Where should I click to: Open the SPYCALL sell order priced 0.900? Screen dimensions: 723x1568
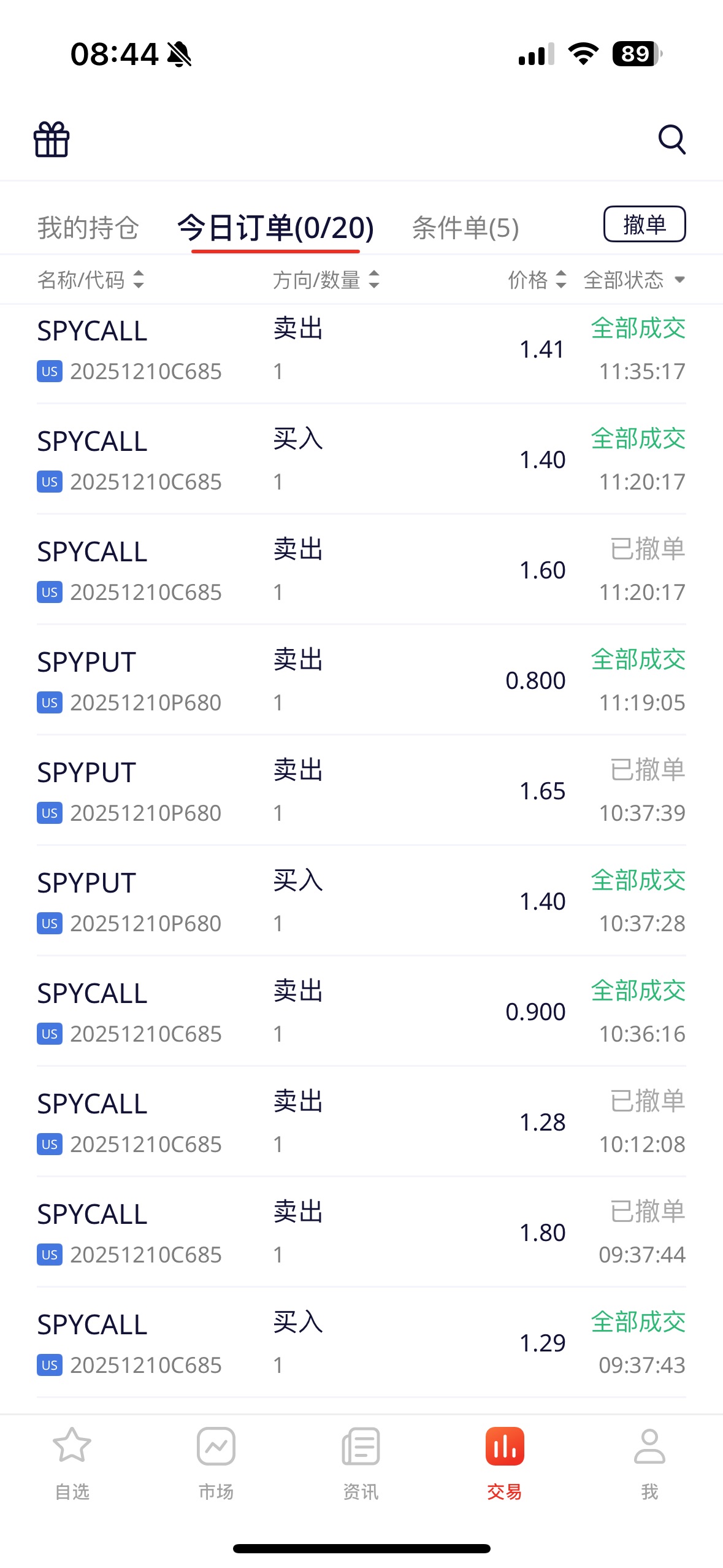[x=361, y=1012]
